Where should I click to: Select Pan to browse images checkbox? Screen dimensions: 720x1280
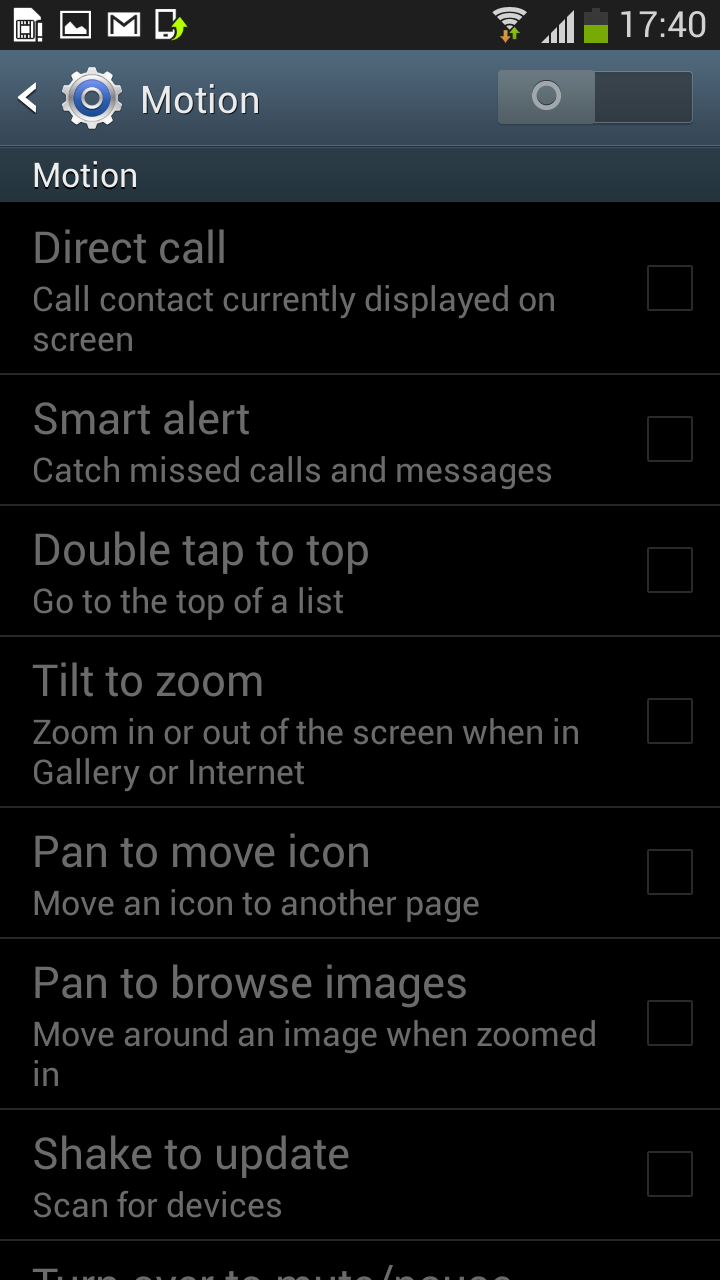[x=669, y=1023]
